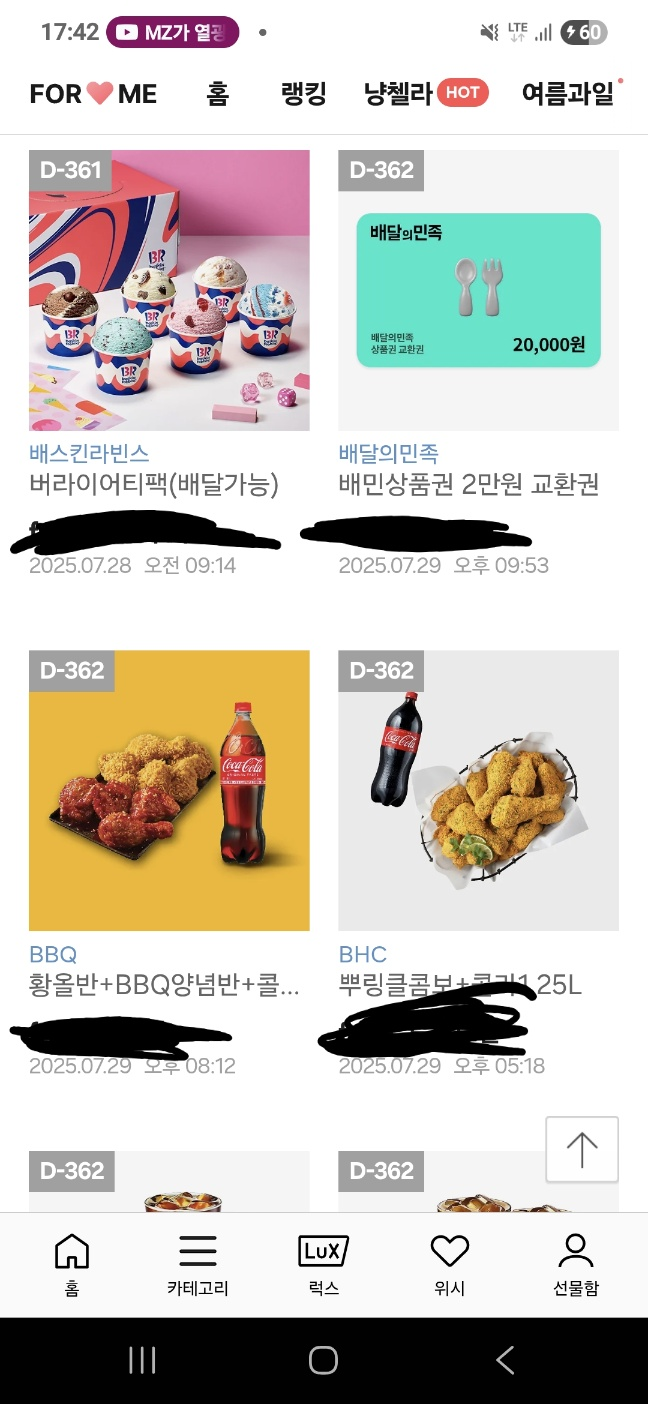Open the 랭킹 tab
The height and width of the screenshot is (1404, 648).
304,94
